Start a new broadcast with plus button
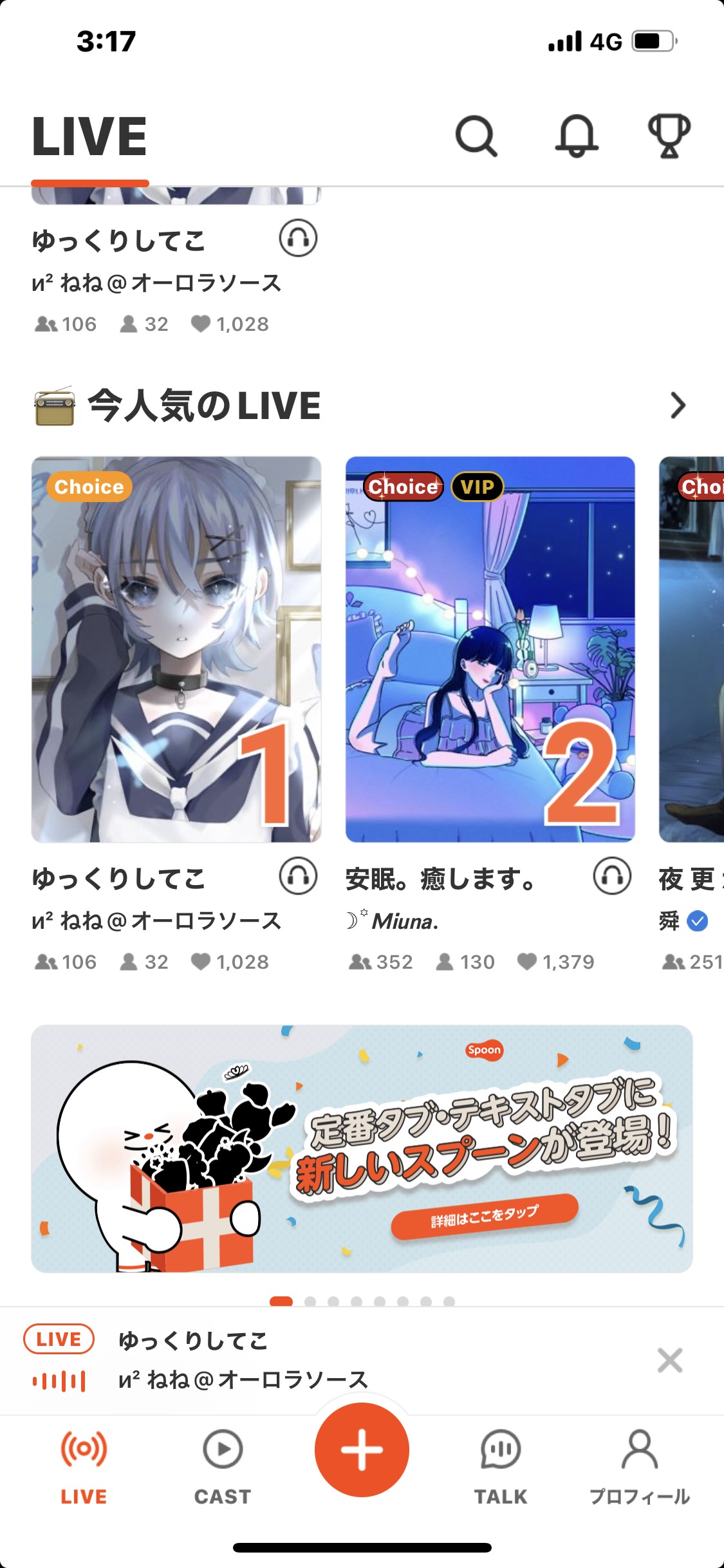 (362, 1450)
